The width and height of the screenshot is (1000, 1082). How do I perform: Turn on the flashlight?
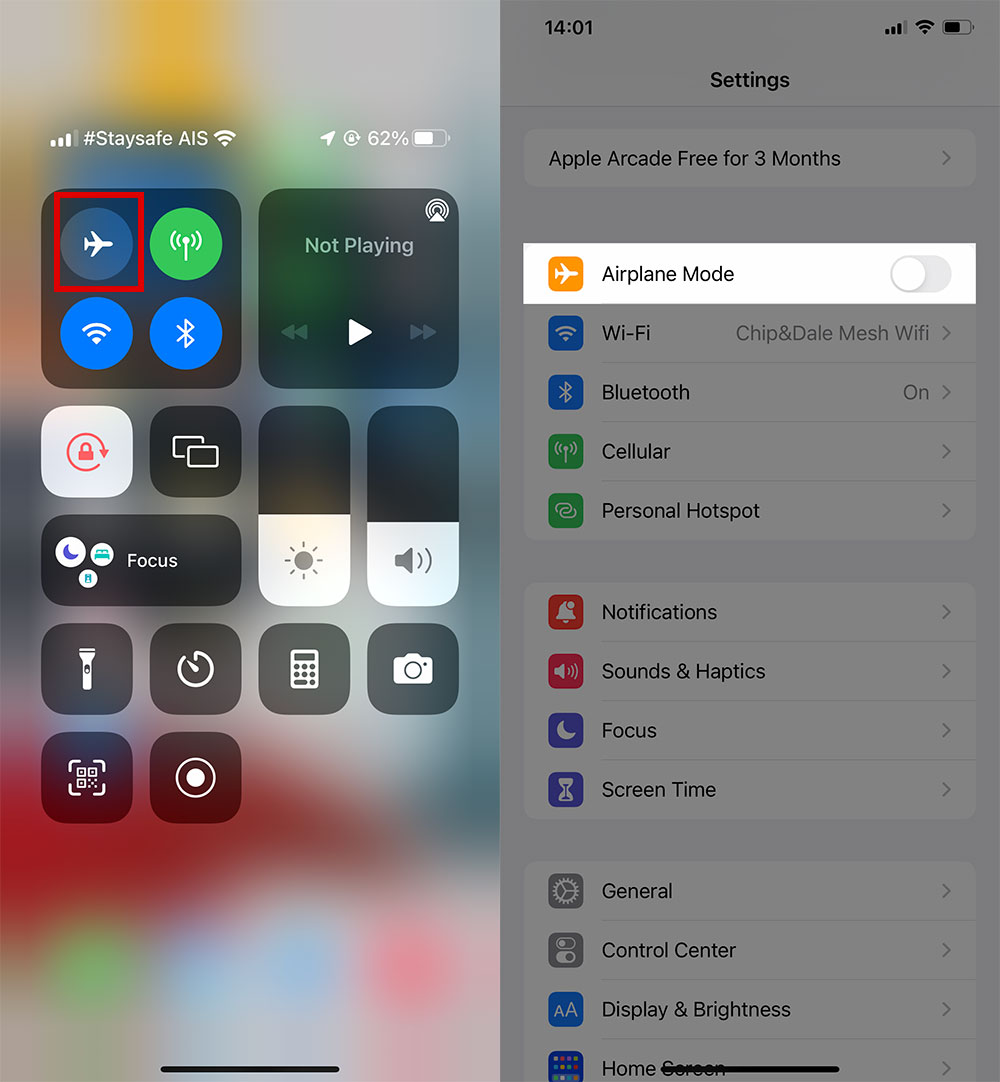87,669
